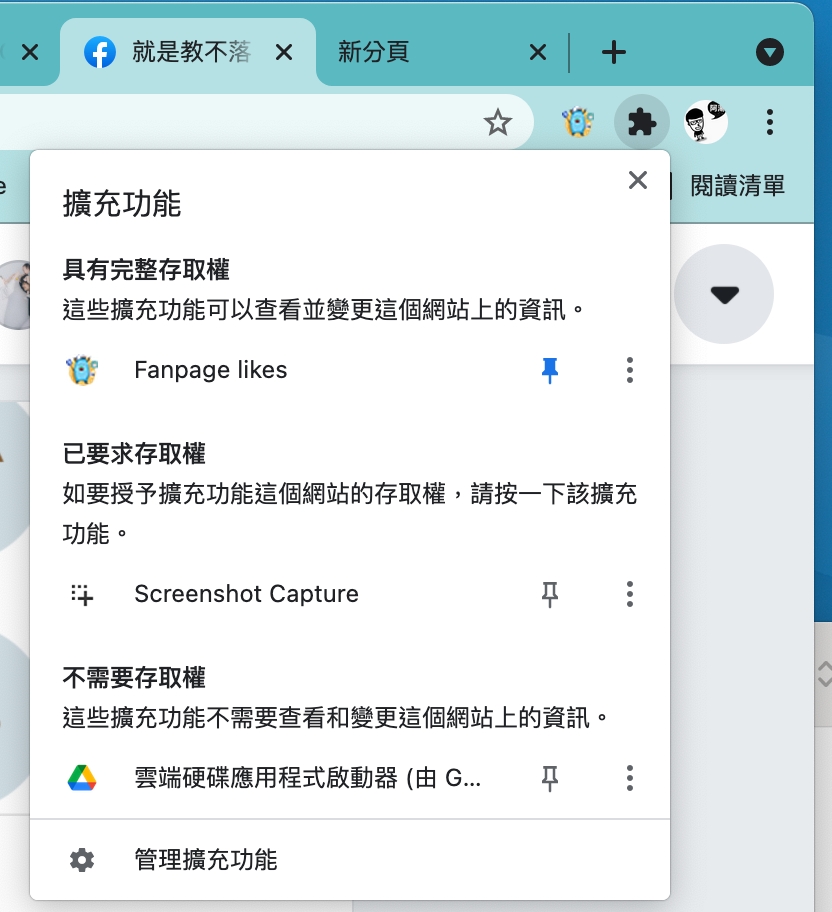Open more options for Fanpage likes

[629, 371]
